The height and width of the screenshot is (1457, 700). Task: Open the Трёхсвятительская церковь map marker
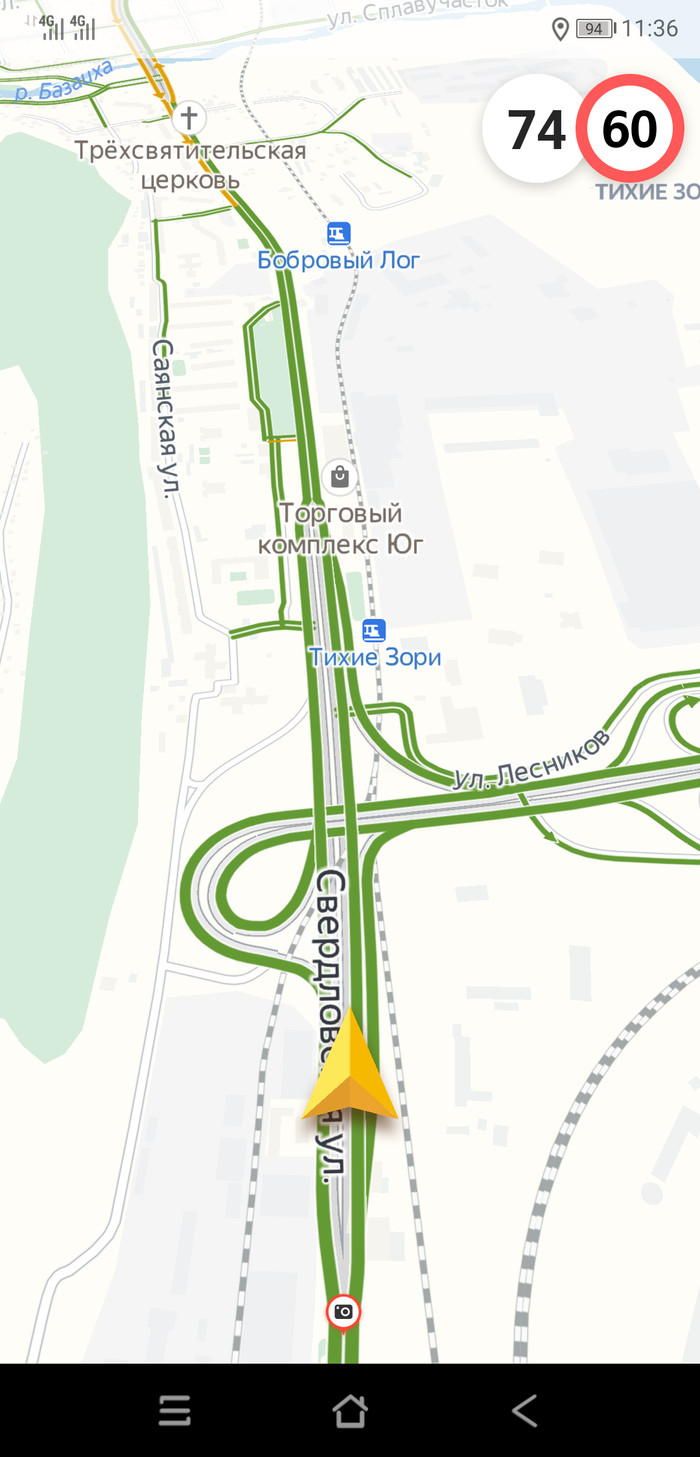[x=187, y=118]
